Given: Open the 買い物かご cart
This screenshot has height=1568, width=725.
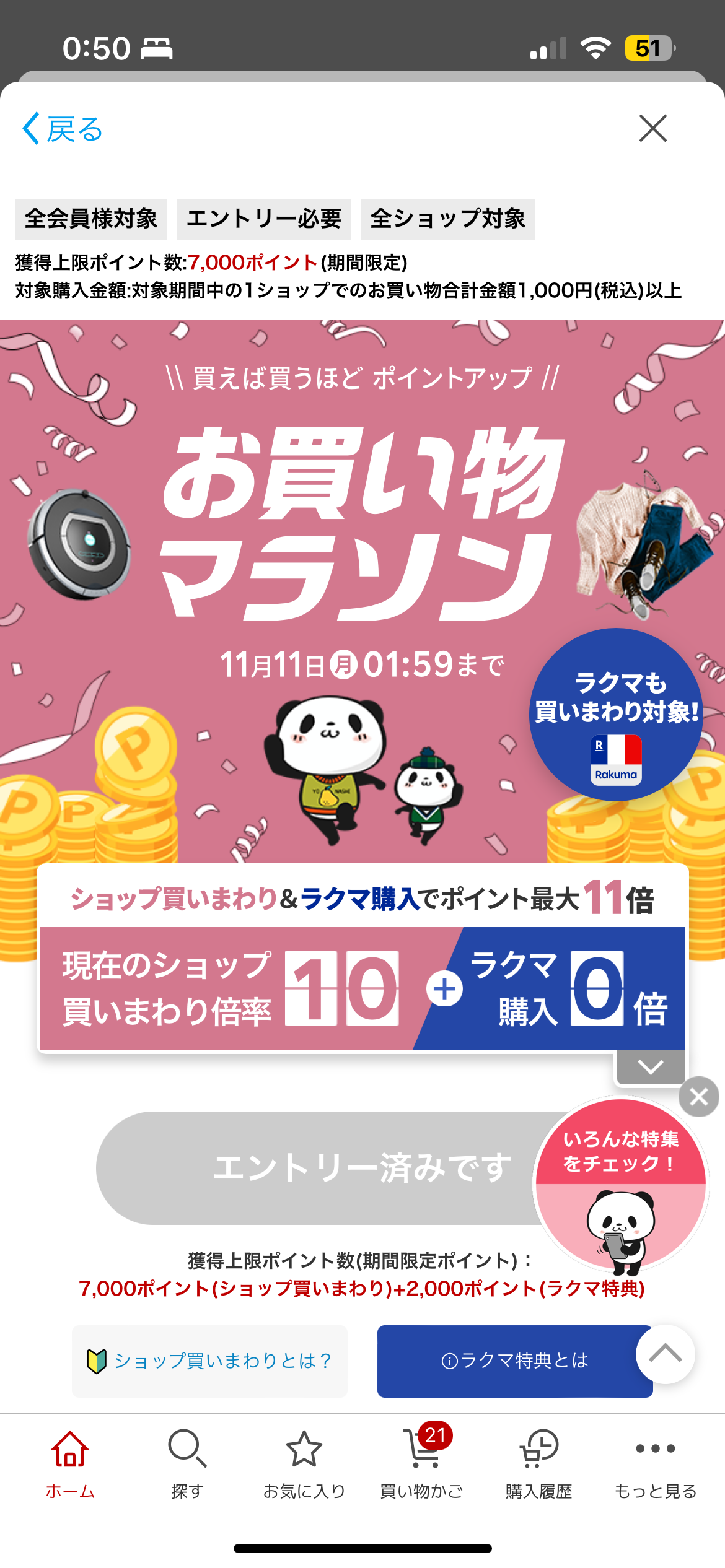Looking at the screenshot, I should click(x=421, y=1464).
